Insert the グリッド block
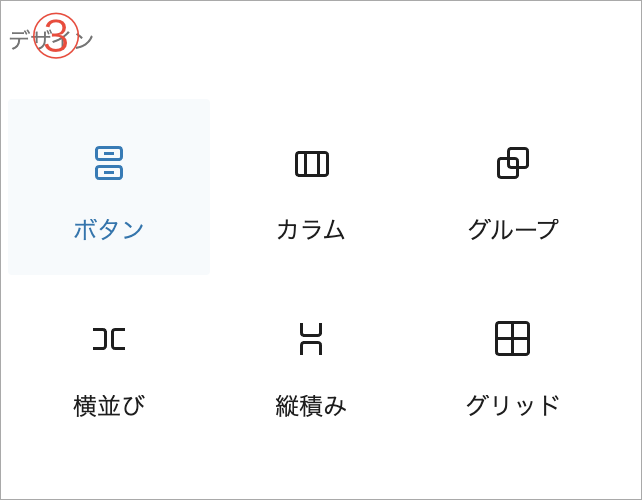642x500 pixels. pos(512,363)
